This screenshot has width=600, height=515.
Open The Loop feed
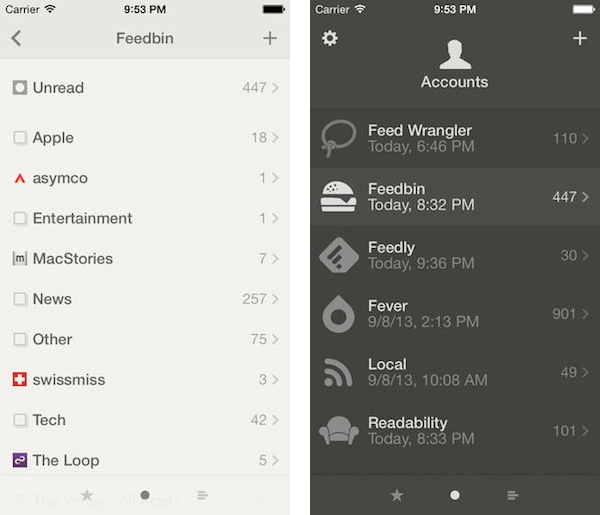pos(145,460)
